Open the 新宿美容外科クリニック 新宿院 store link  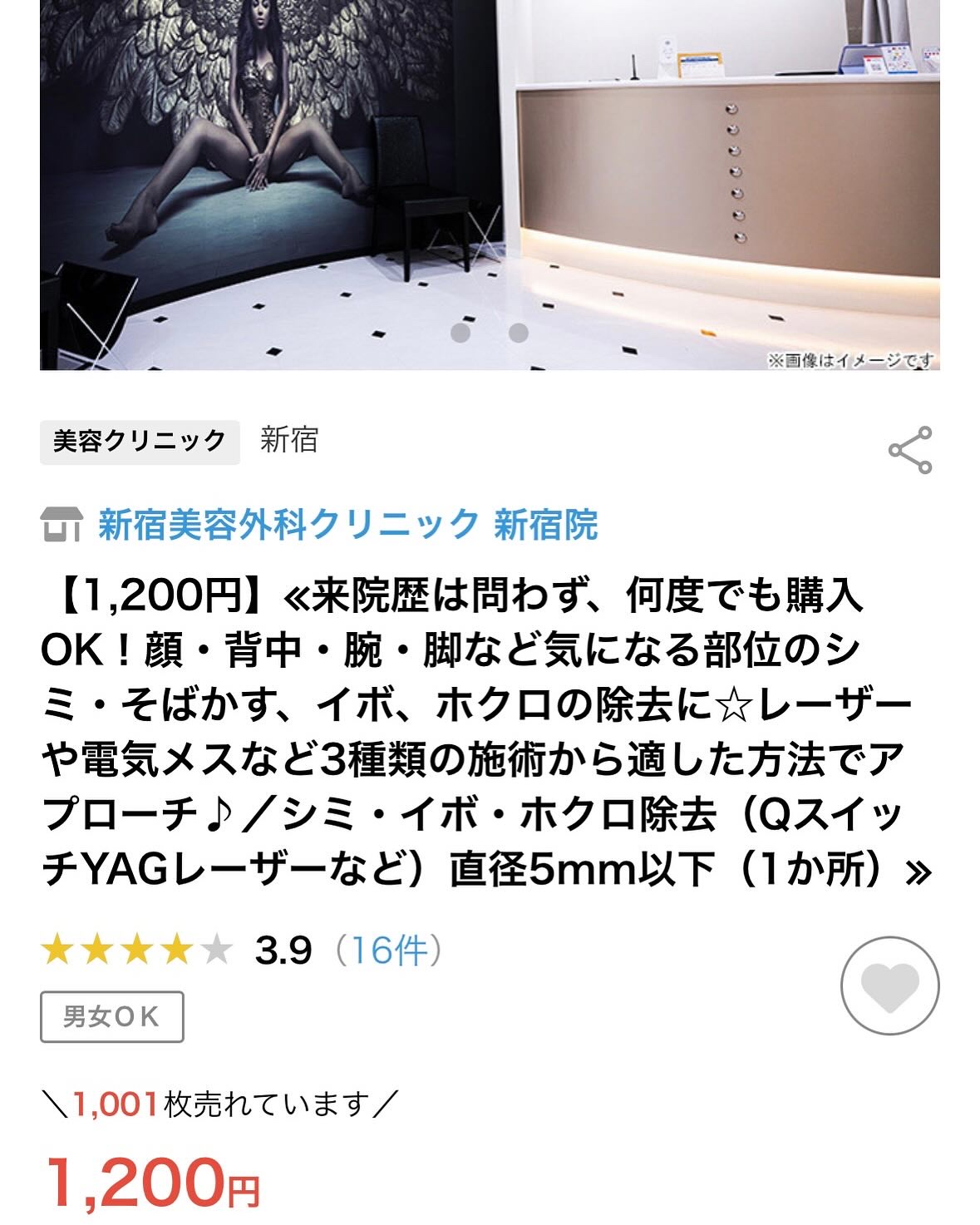tap(347, 525)
